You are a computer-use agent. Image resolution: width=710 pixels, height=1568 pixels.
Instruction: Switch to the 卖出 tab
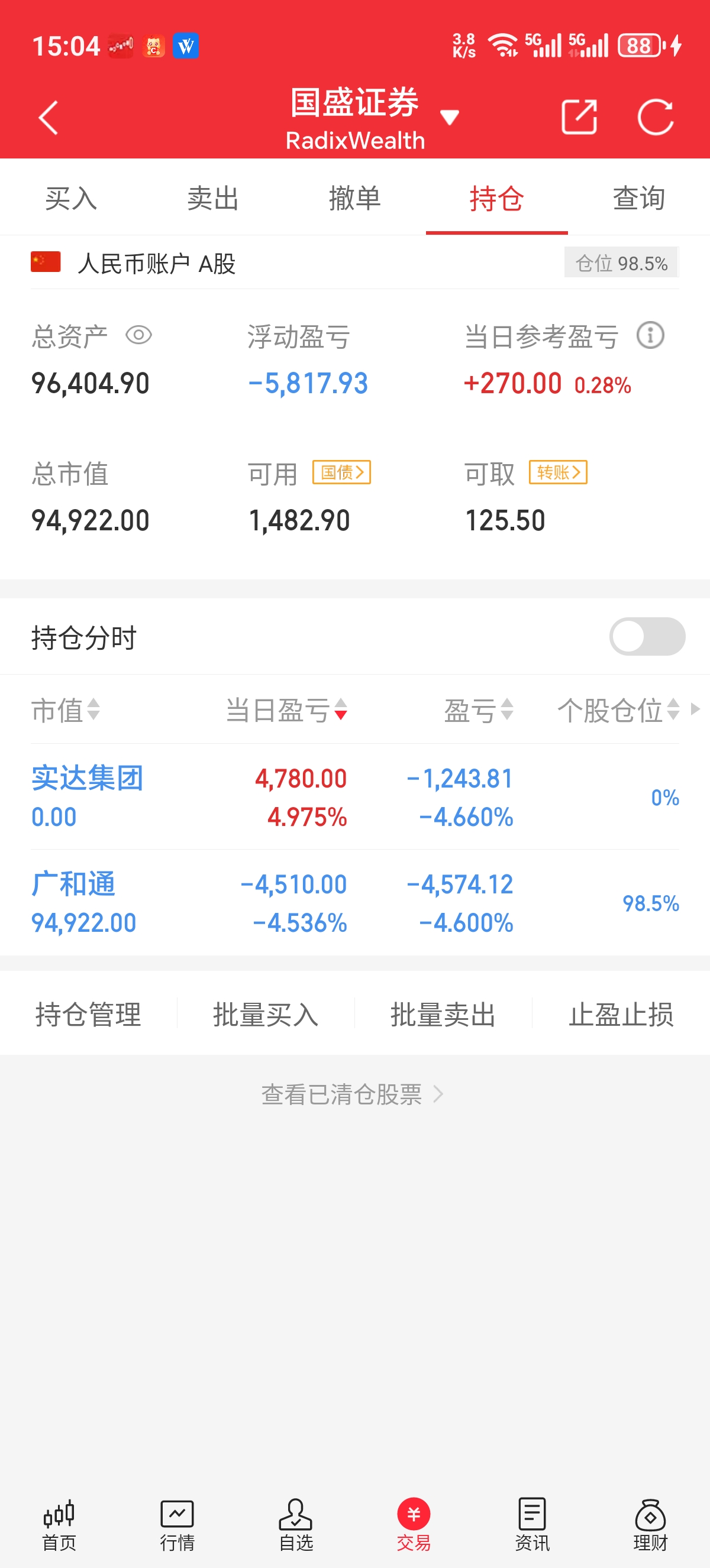pos(212,199)
